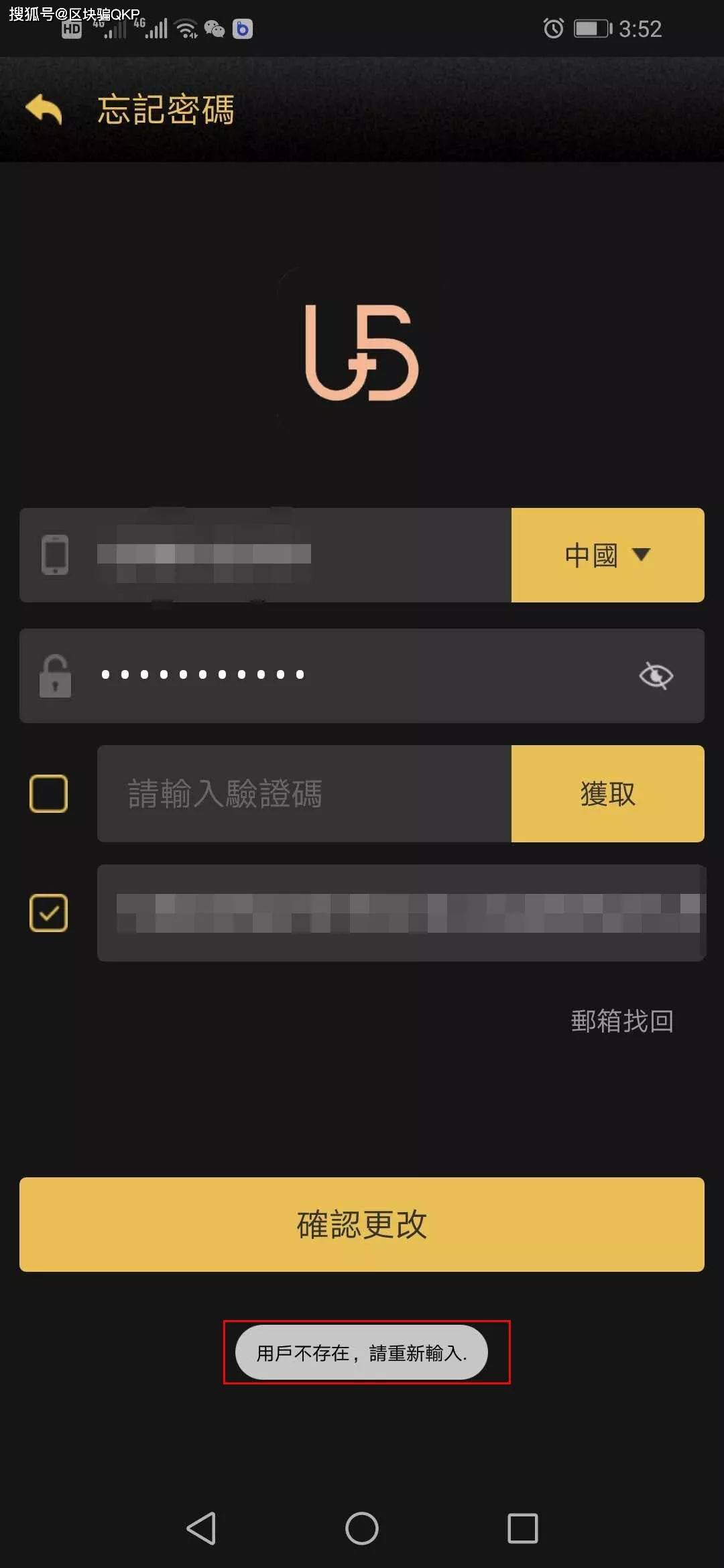Tap 獲取 to get a verification code

[607, 793]
